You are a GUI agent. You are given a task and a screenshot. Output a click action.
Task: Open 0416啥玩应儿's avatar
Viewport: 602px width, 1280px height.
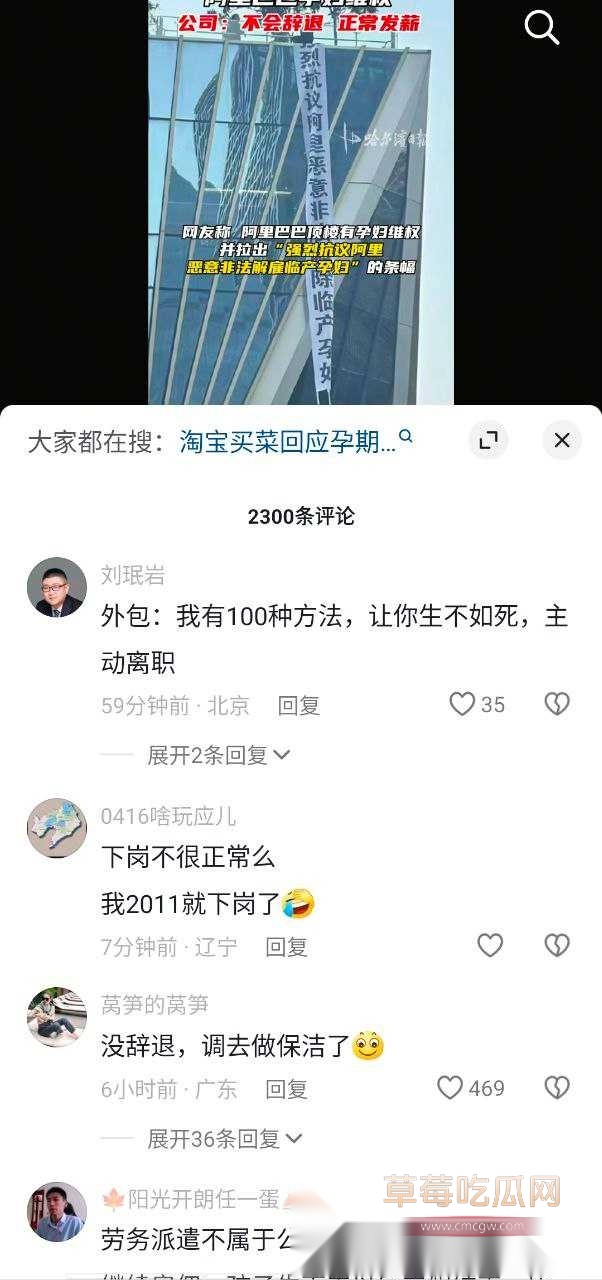(56, 828)
